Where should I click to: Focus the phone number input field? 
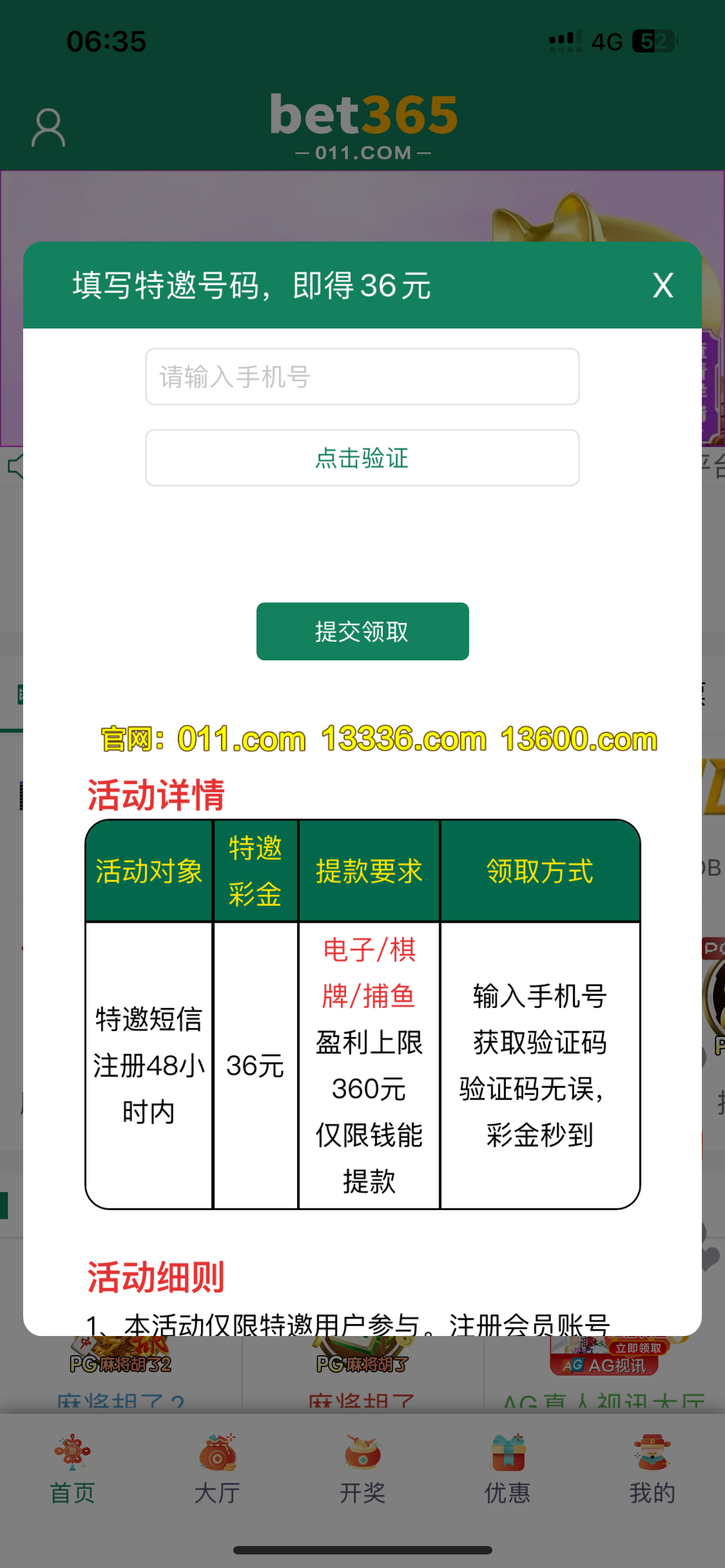click(362, 377)
